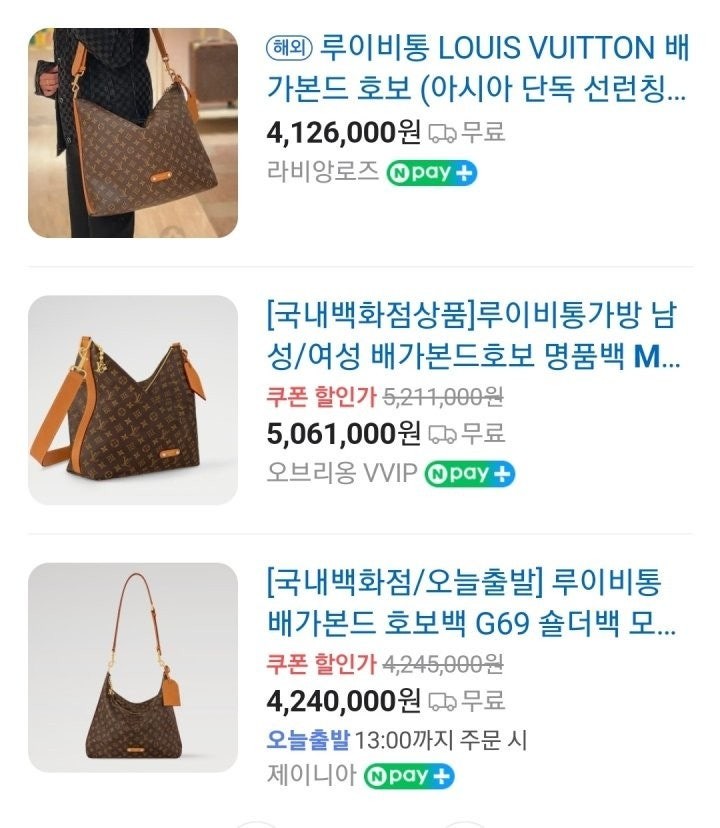Visit the 오브리옹 VVIP seller store

tap(341, 473)
